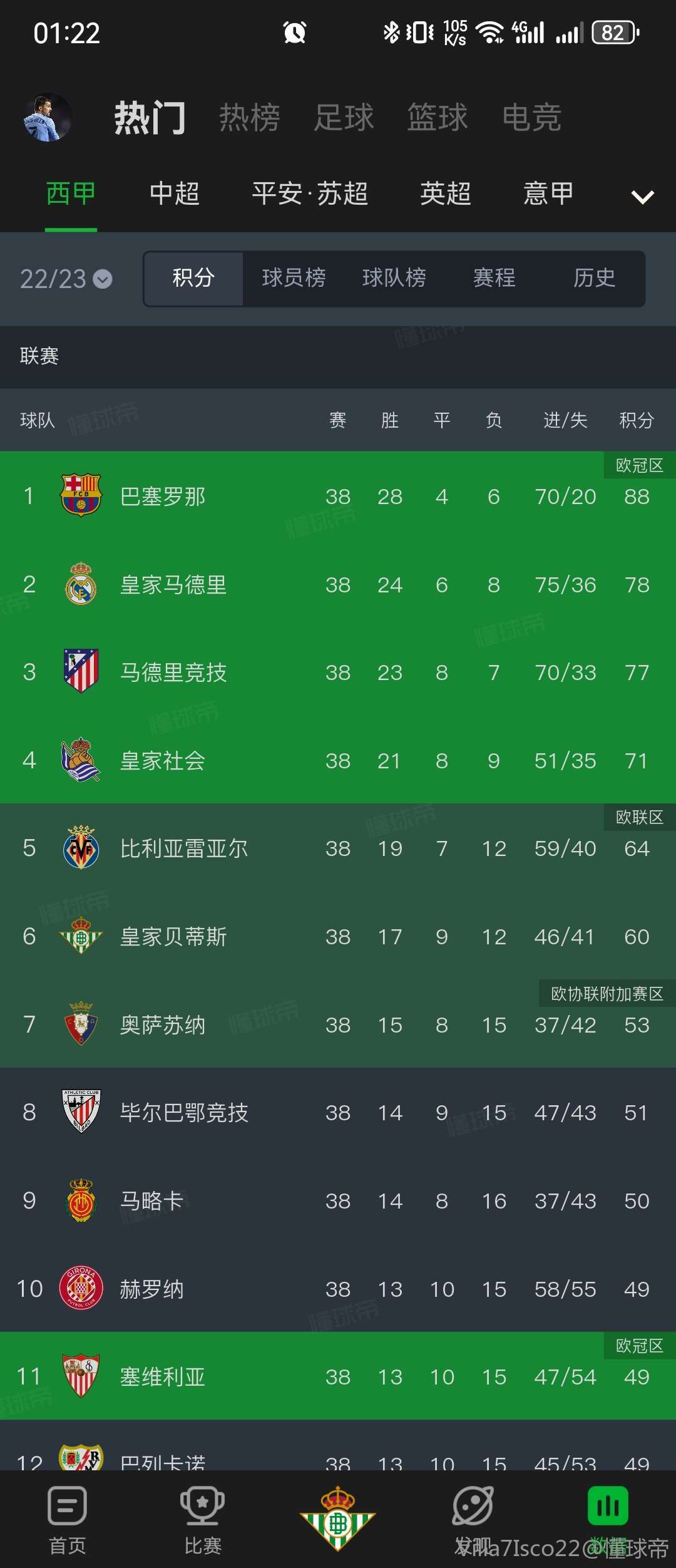
Task: Switch to the 球队榜 segment
Action: 394,278
